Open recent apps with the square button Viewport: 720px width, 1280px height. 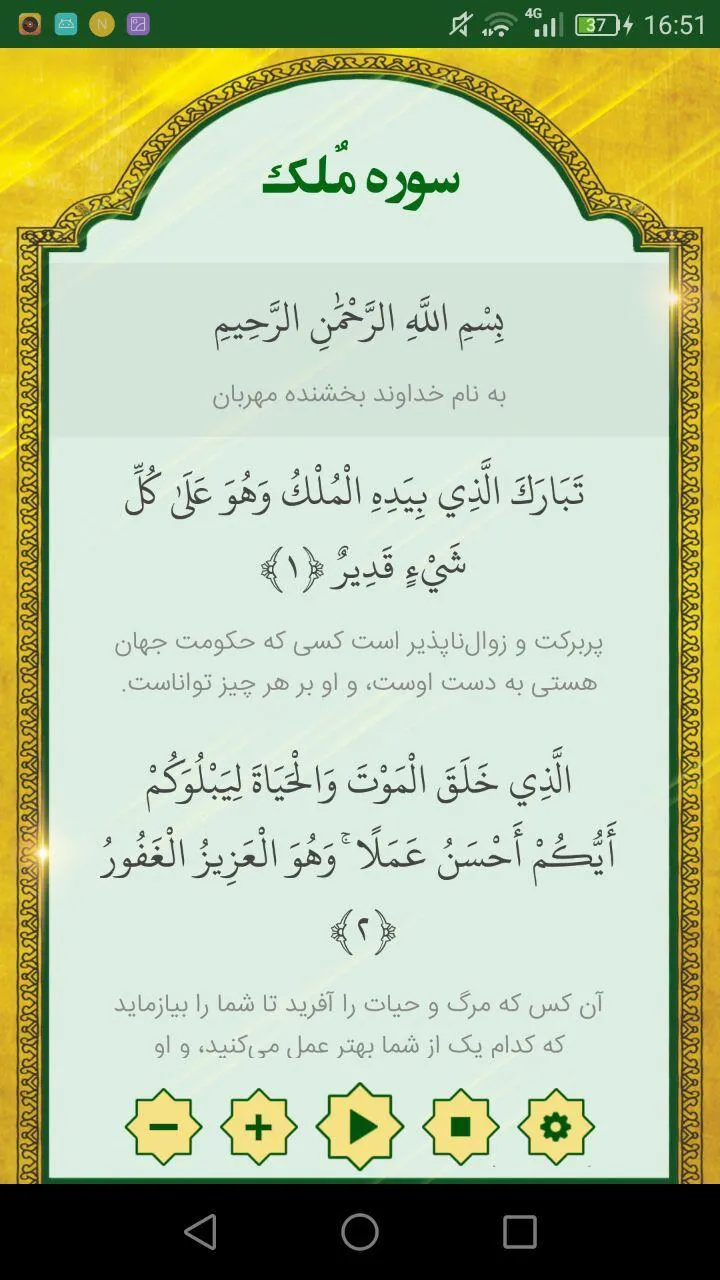515,1235
